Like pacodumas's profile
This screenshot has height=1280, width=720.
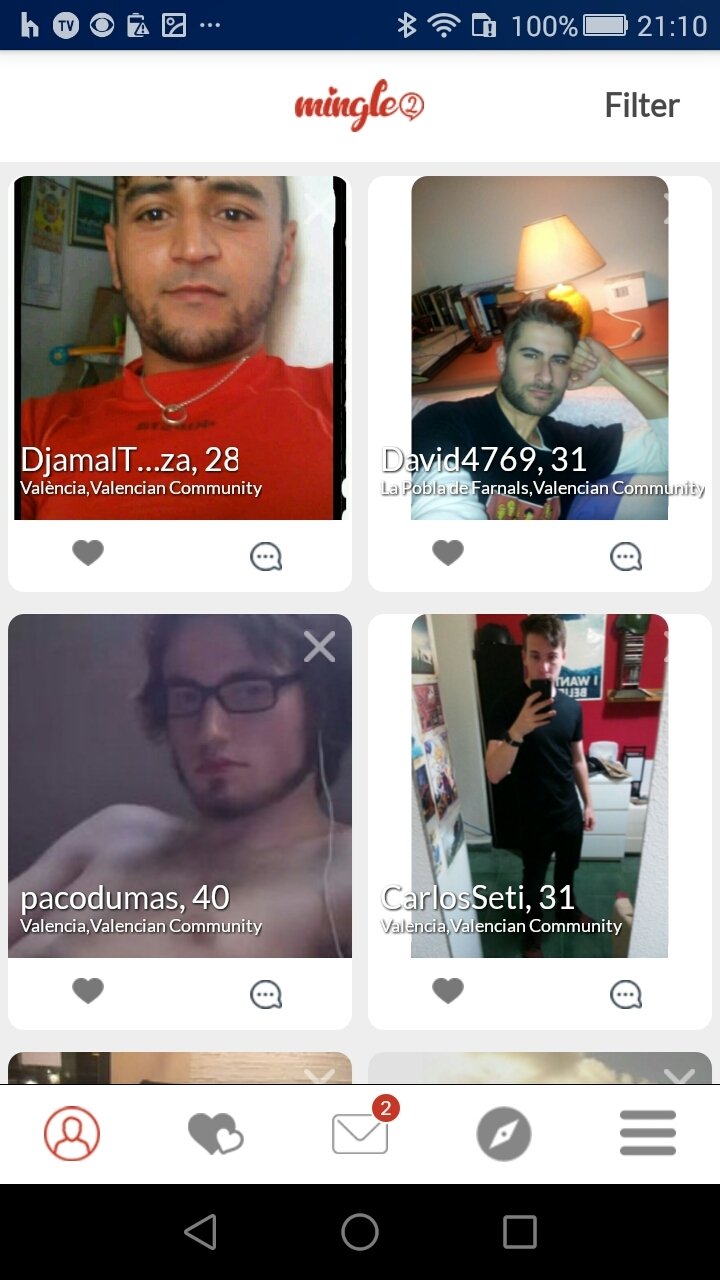click(x=88, y=991)
